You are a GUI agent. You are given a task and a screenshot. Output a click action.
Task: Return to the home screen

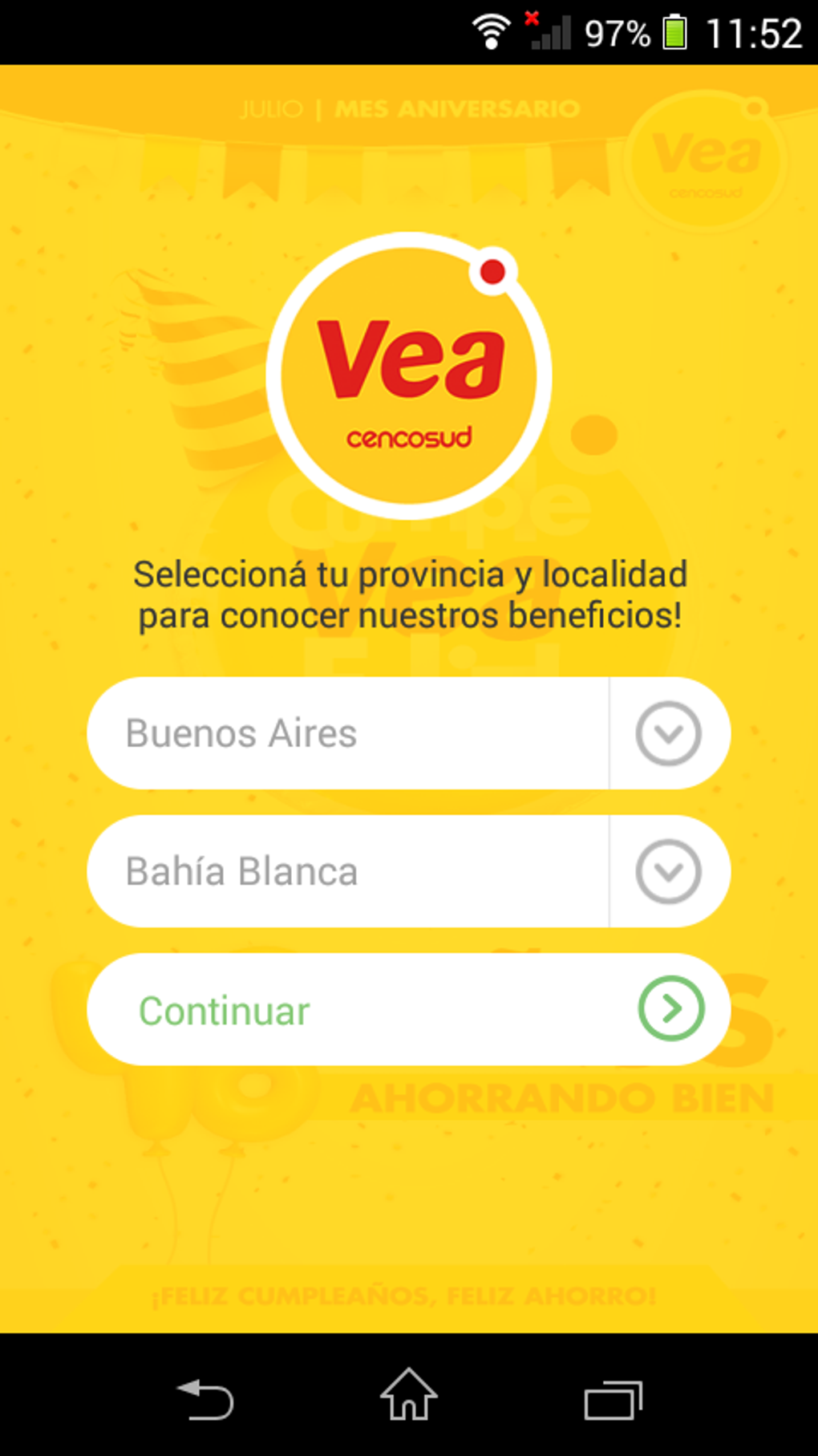pyautogui.click(x=409, y=1396)
